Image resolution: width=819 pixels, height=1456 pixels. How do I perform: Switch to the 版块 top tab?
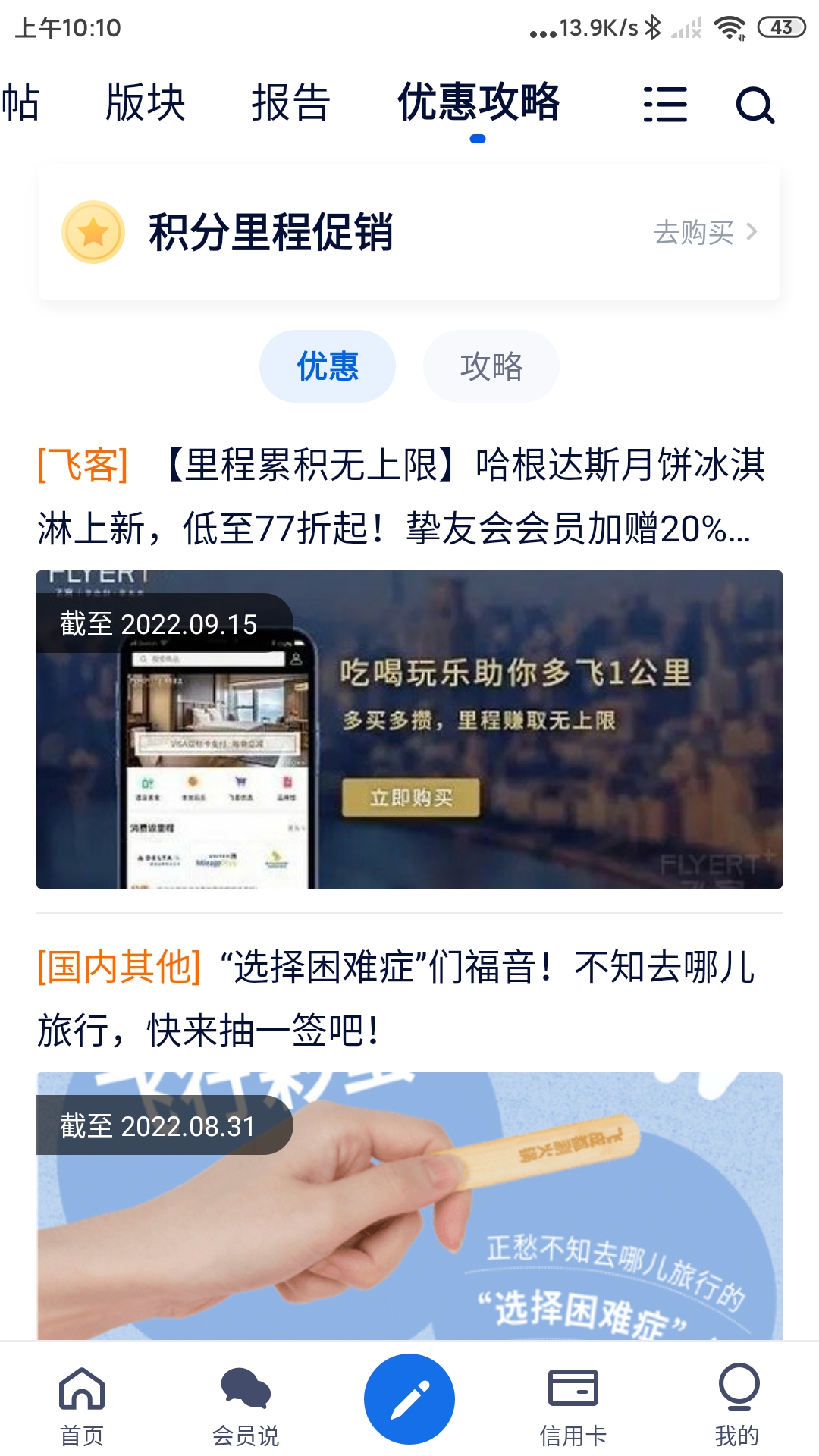[146, 103]
